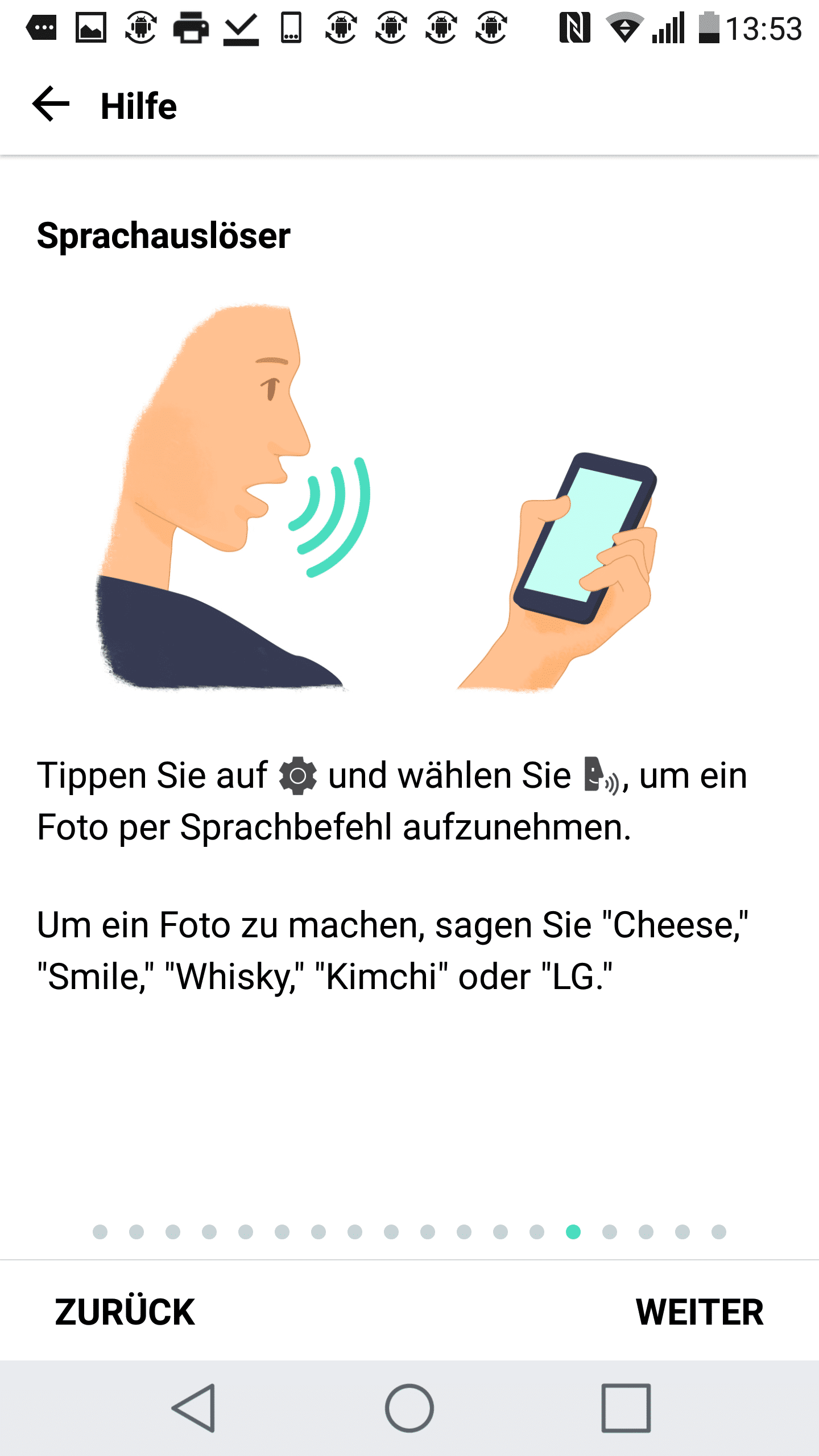Continue to the next page with WEITER
The width and height of the screenshot is (819, 1456).
(x=699, y=1312)
